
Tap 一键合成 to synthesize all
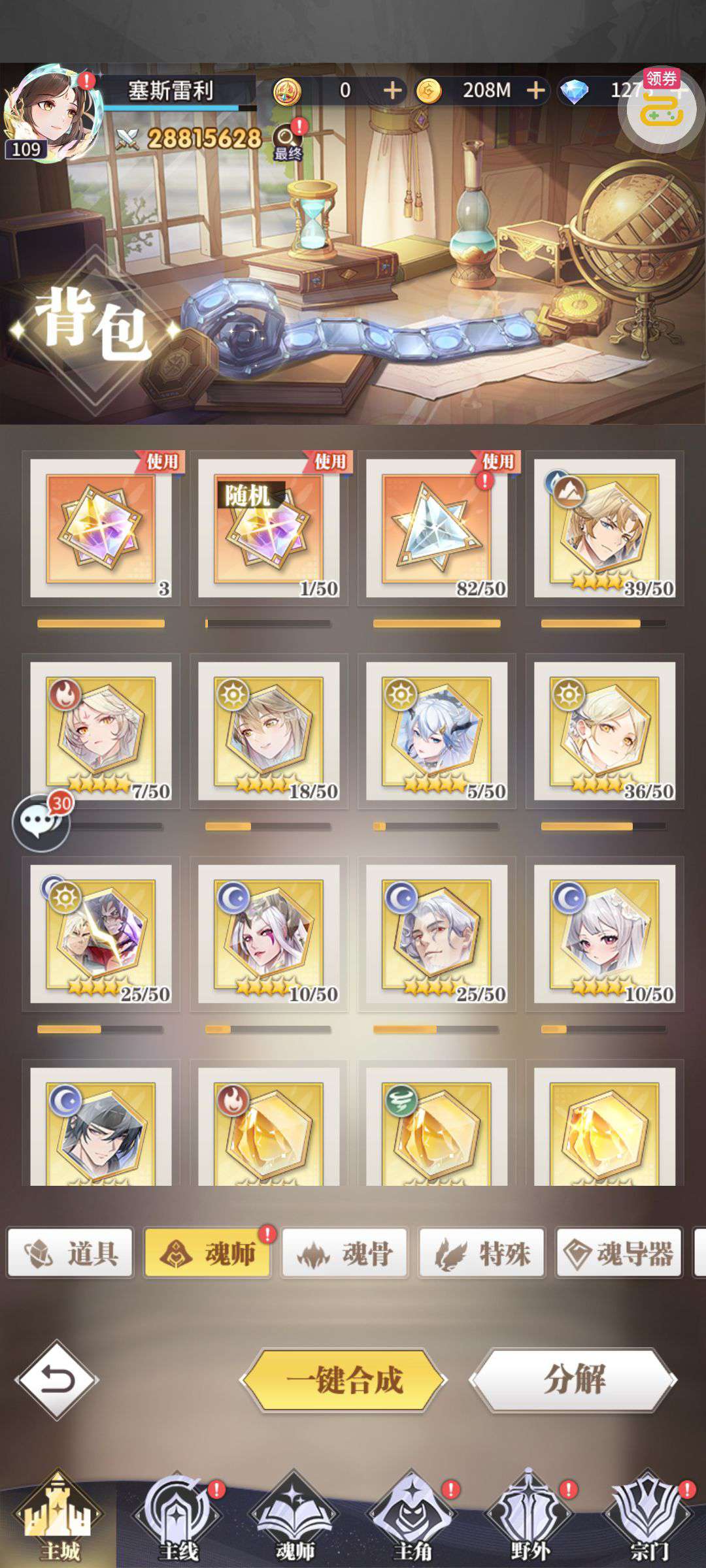(x=344, y=1380)
